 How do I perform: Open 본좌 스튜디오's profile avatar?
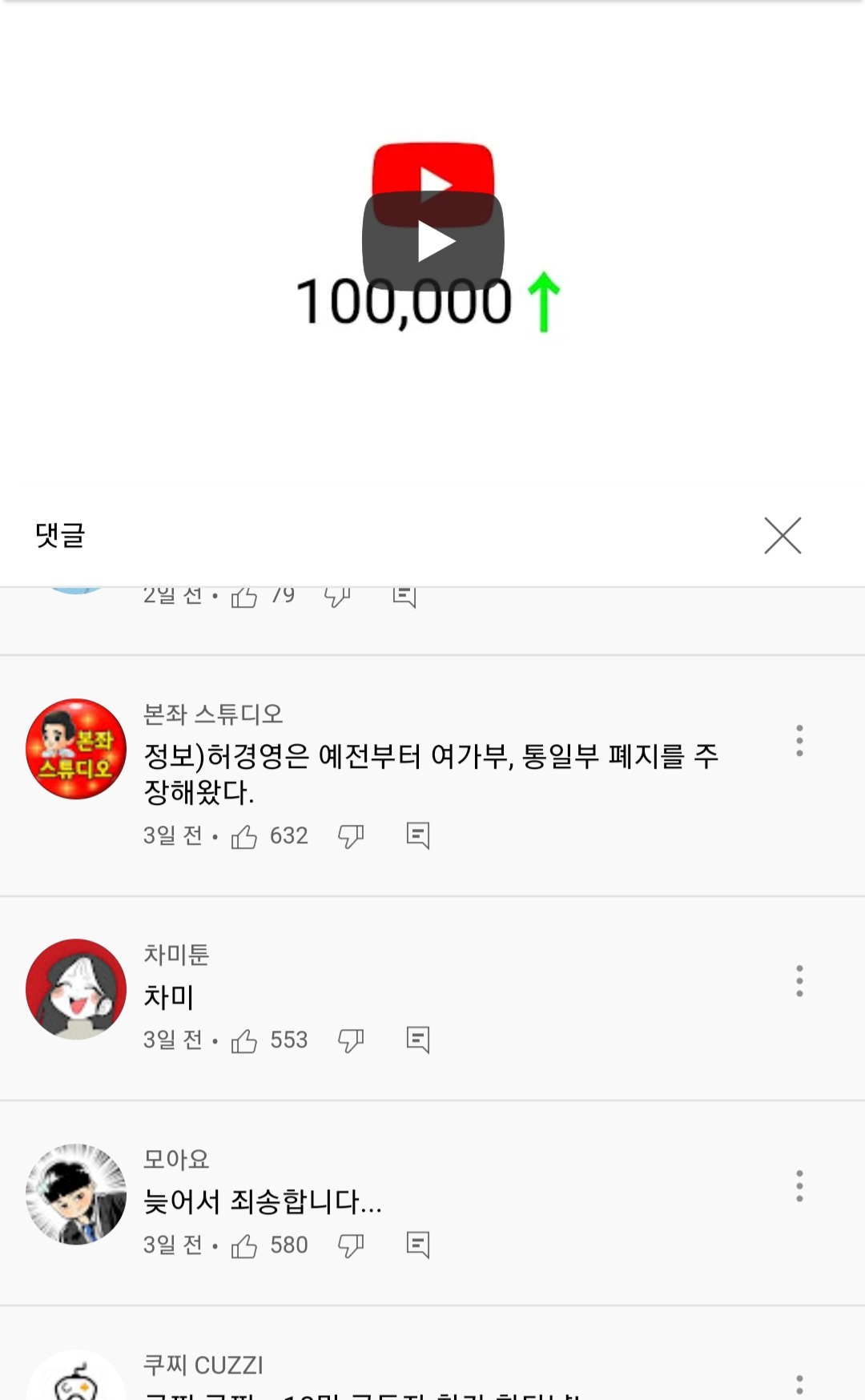pos(76,749)
